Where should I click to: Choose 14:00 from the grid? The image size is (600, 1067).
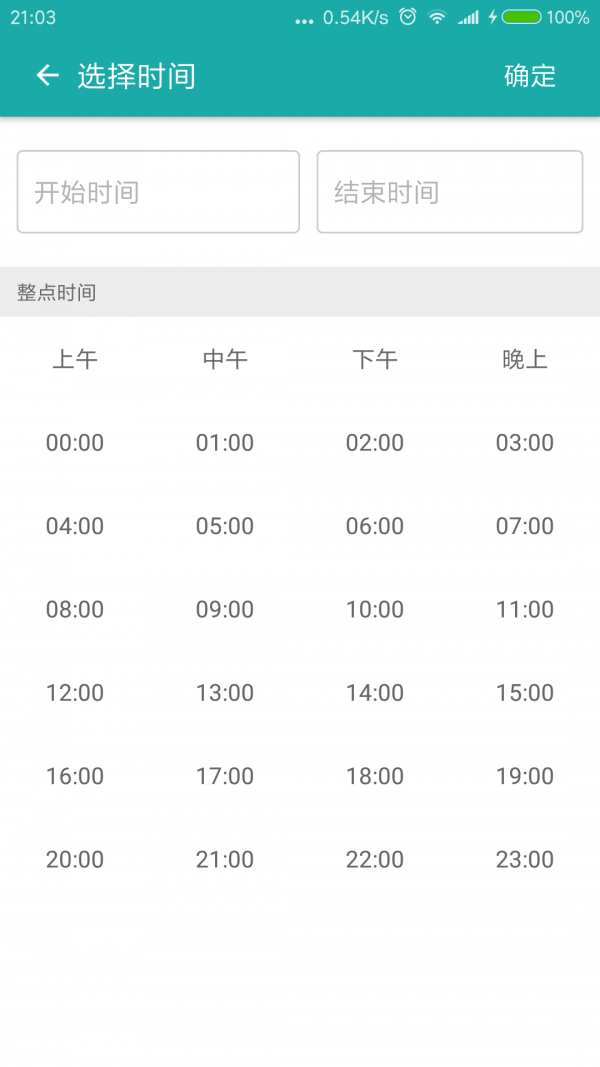(375, 693)
